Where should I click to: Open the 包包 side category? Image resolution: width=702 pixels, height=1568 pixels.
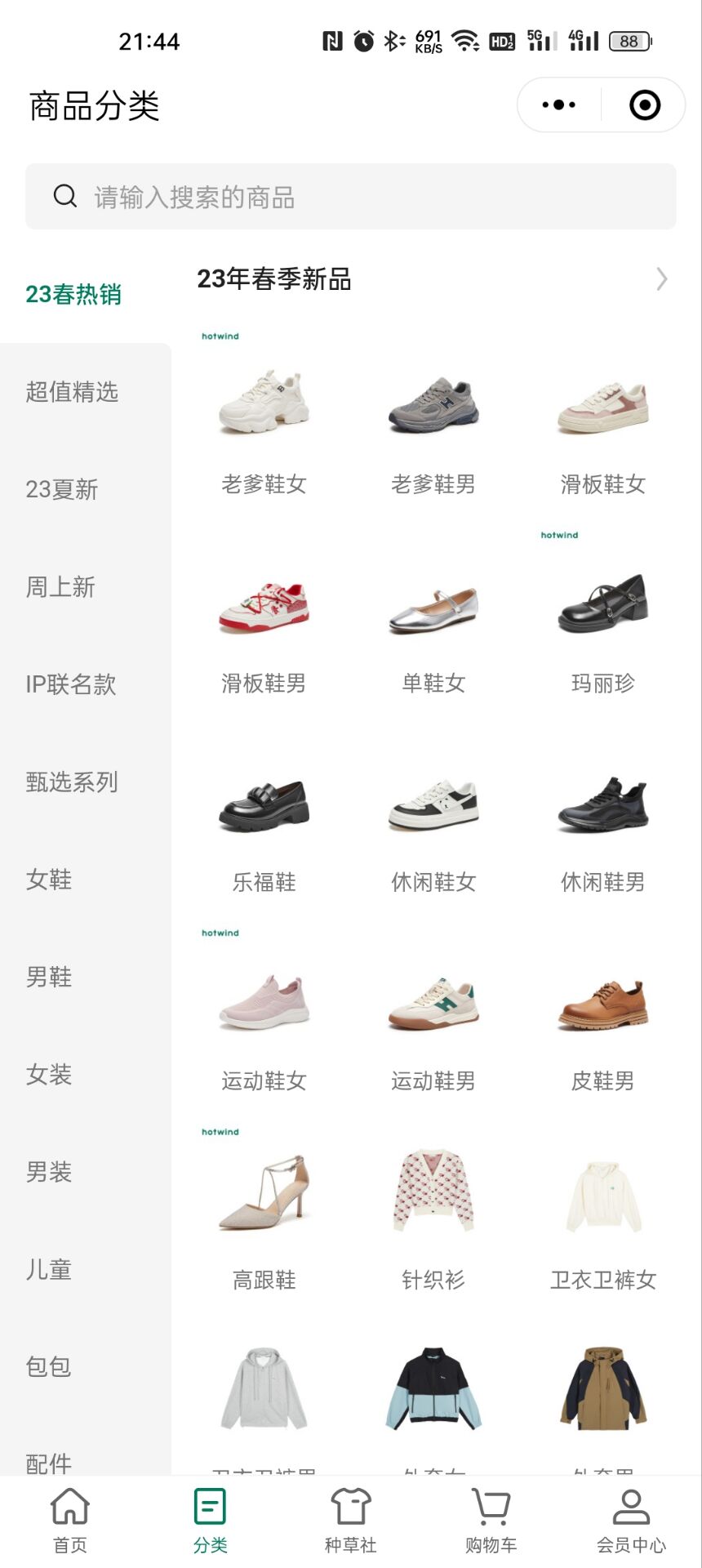(49, 1366)
